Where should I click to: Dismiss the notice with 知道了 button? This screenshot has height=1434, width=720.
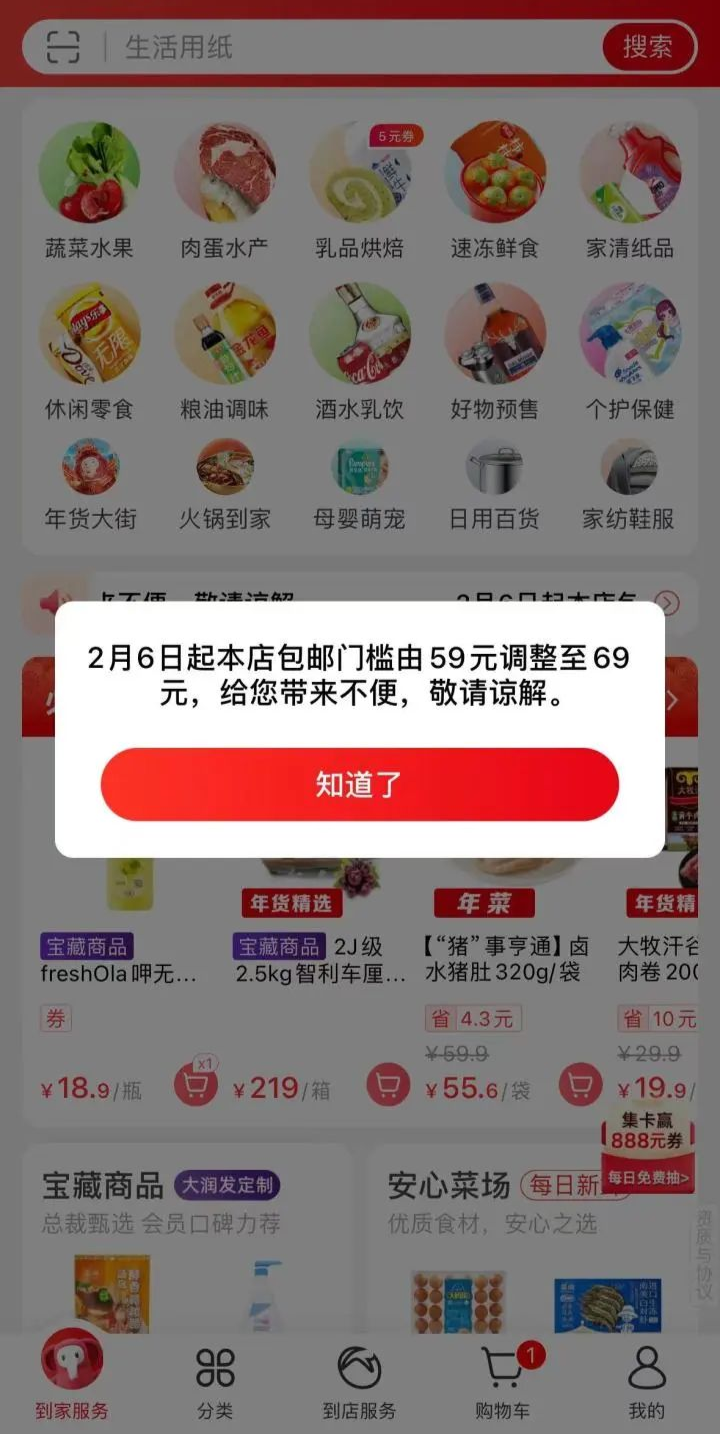coord(360,785)
